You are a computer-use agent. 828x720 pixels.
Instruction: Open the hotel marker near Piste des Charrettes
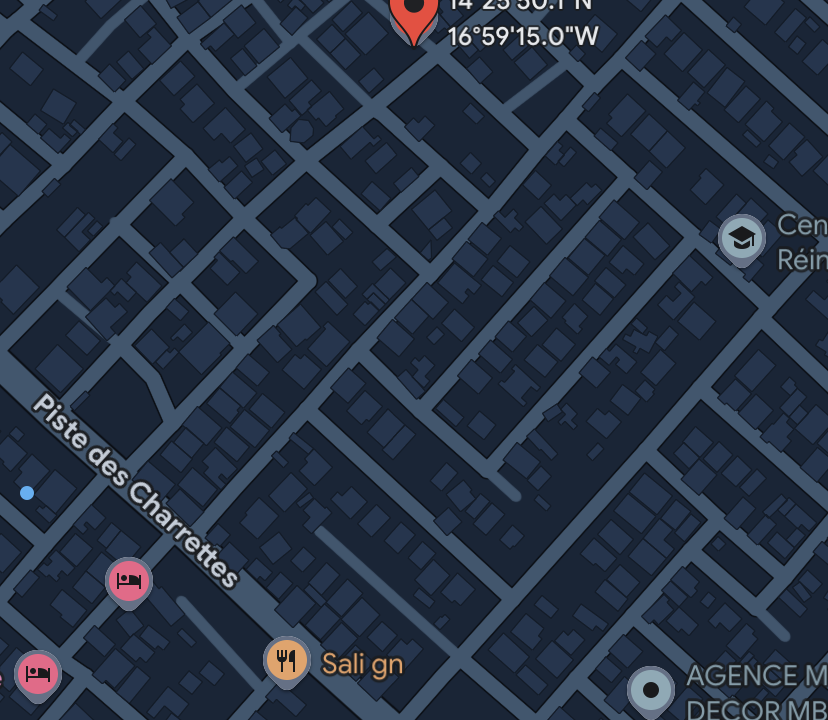click(x=129, y=579)
